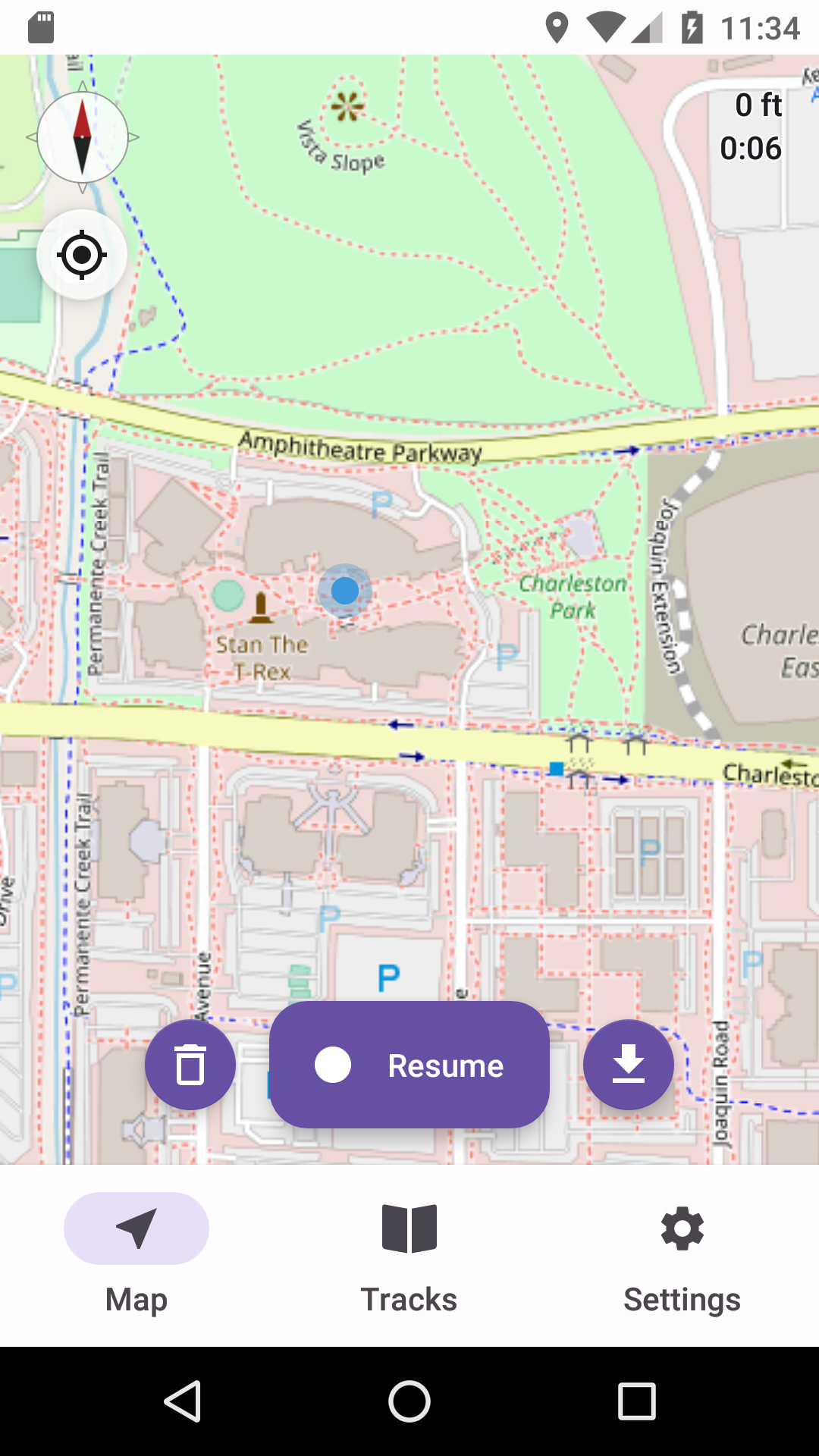Return to the home screen
Viewport: 819px width, 1456px height.
[x=409, y=1401]
